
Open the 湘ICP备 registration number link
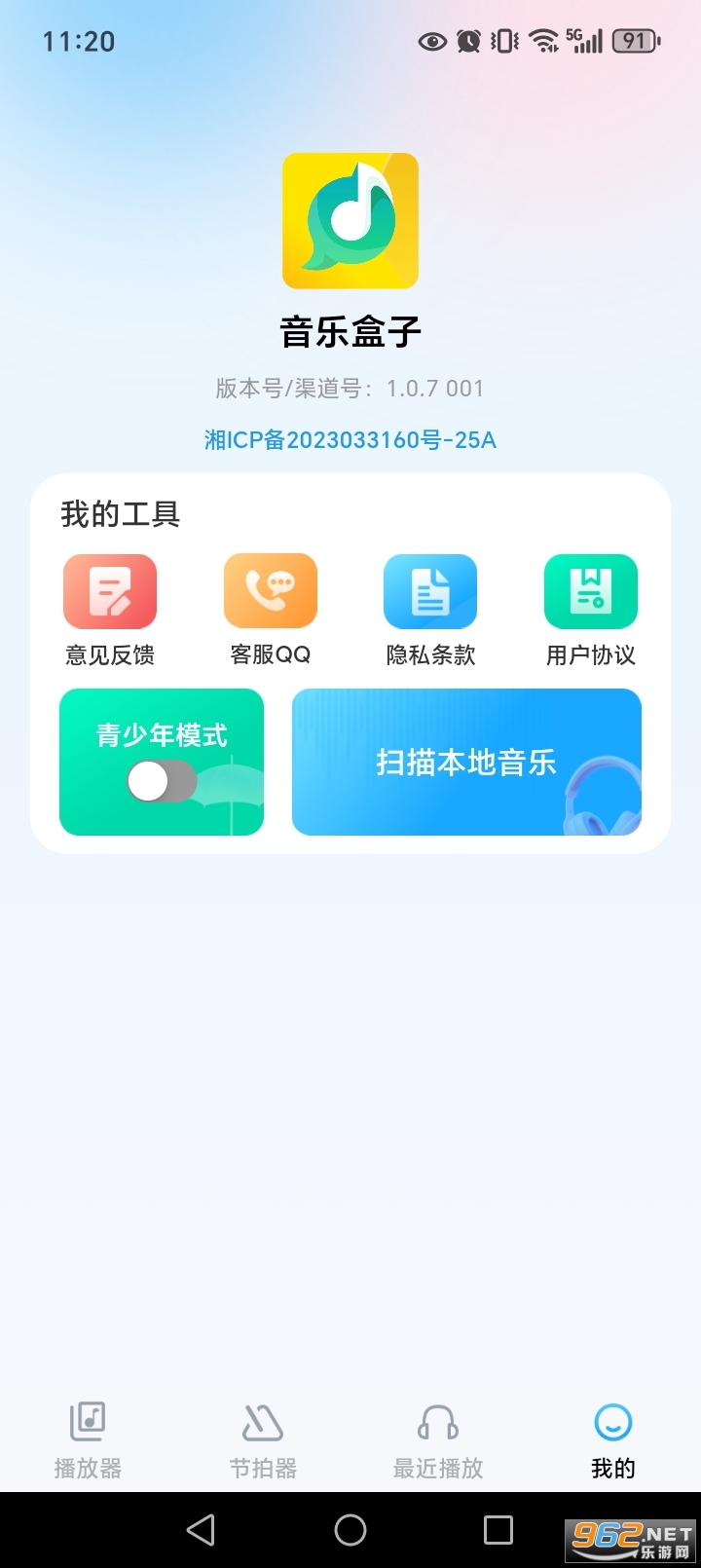350,440
